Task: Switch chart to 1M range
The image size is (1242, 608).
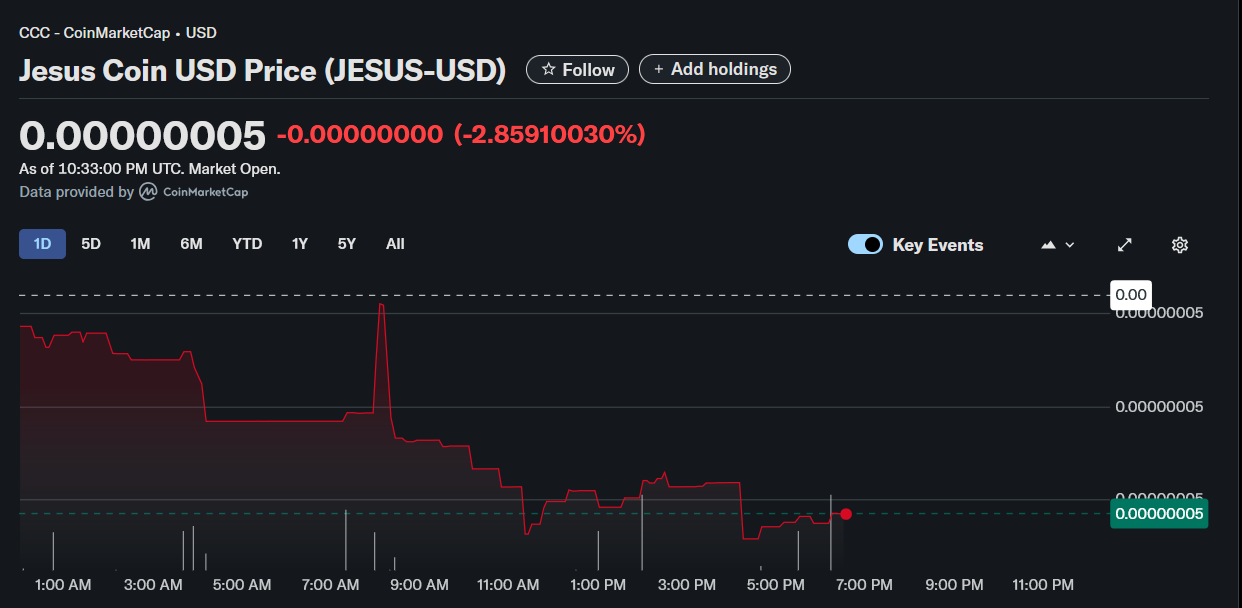Action: (140, 244)
